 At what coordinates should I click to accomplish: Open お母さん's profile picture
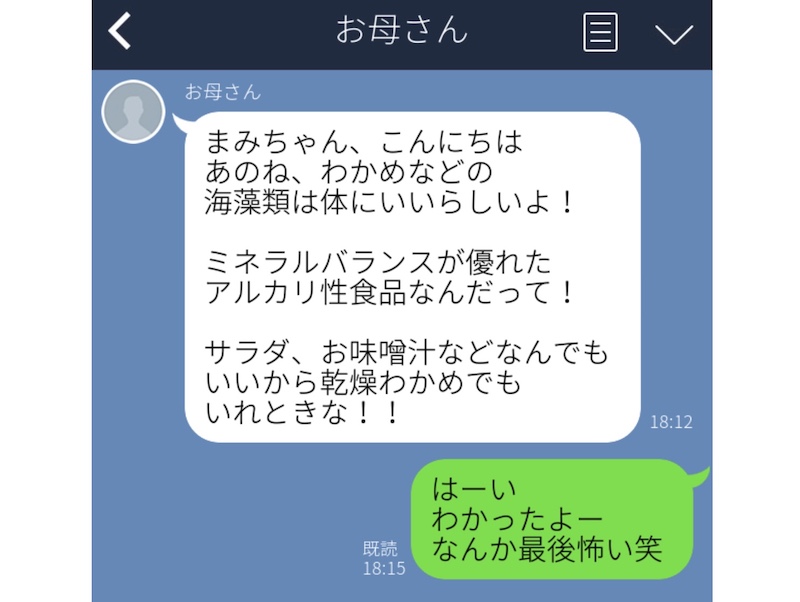[x=134, y=111]
